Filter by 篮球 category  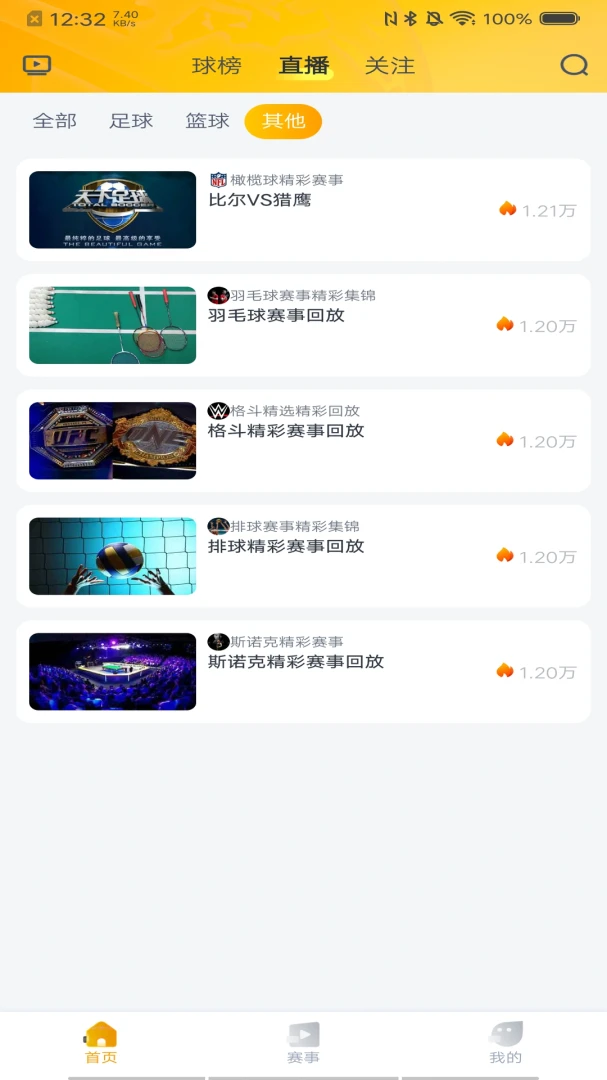coord(207,121)
